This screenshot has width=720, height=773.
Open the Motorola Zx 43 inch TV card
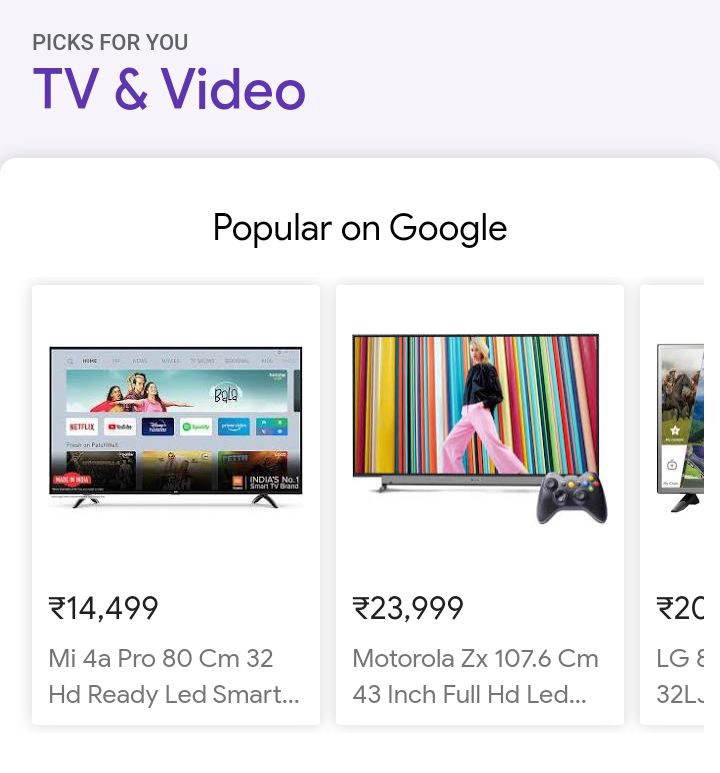click(x=480, y=504)
